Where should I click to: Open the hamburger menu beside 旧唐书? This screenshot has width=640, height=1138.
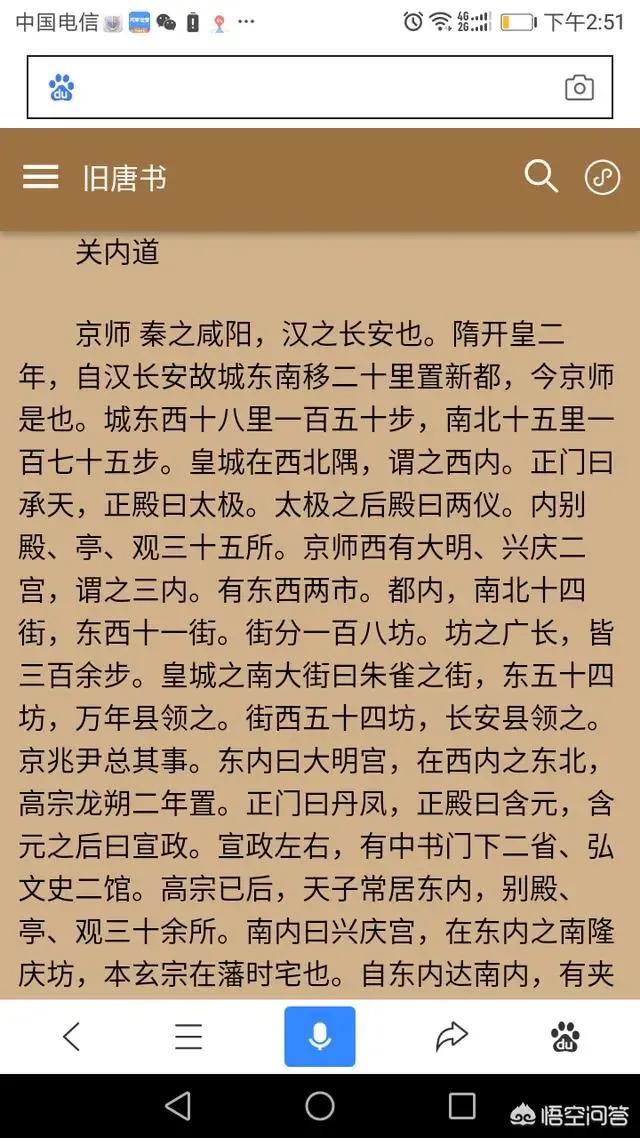(x=41, y=178)
